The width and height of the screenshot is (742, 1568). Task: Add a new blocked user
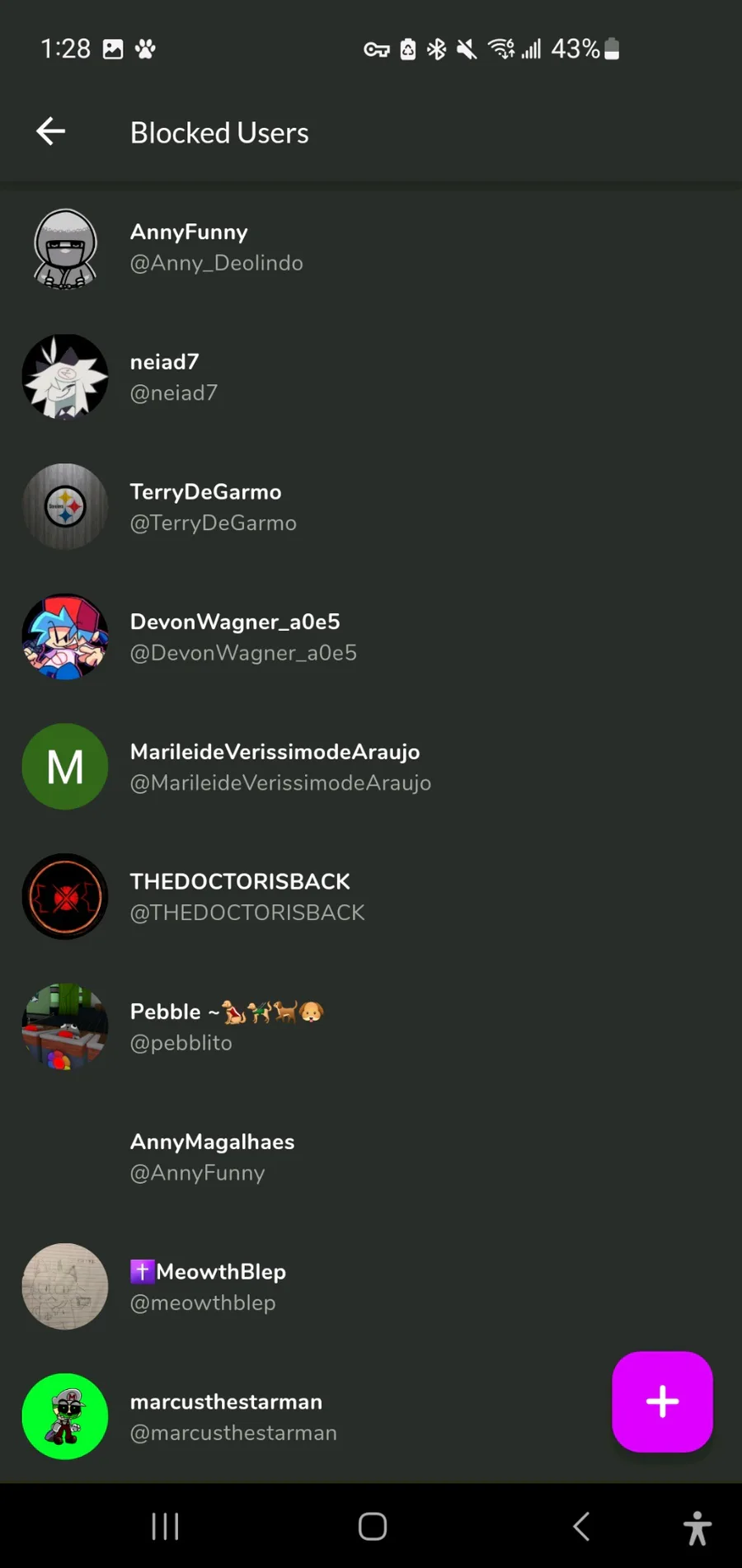662,1401
